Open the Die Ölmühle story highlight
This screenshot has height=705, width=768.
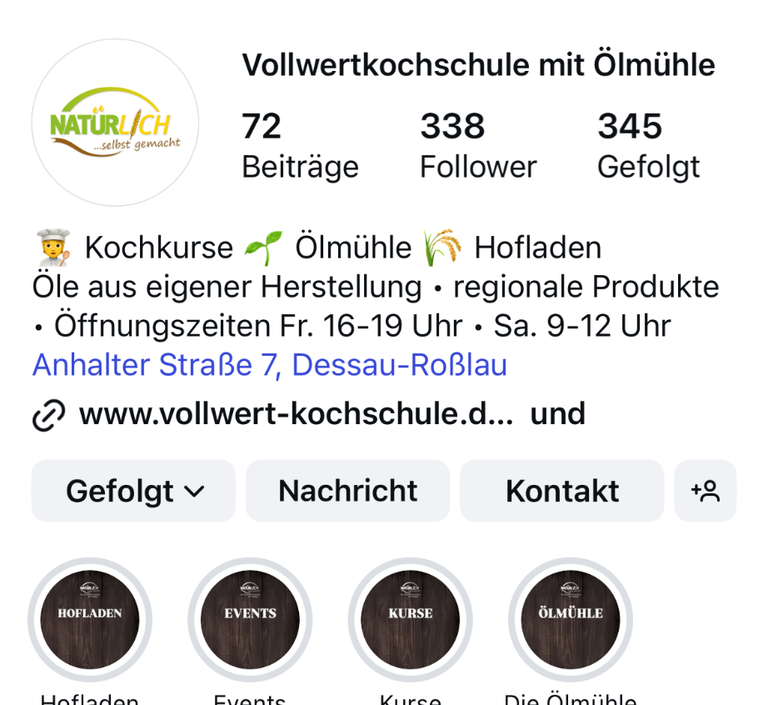(x=570, y=619)
